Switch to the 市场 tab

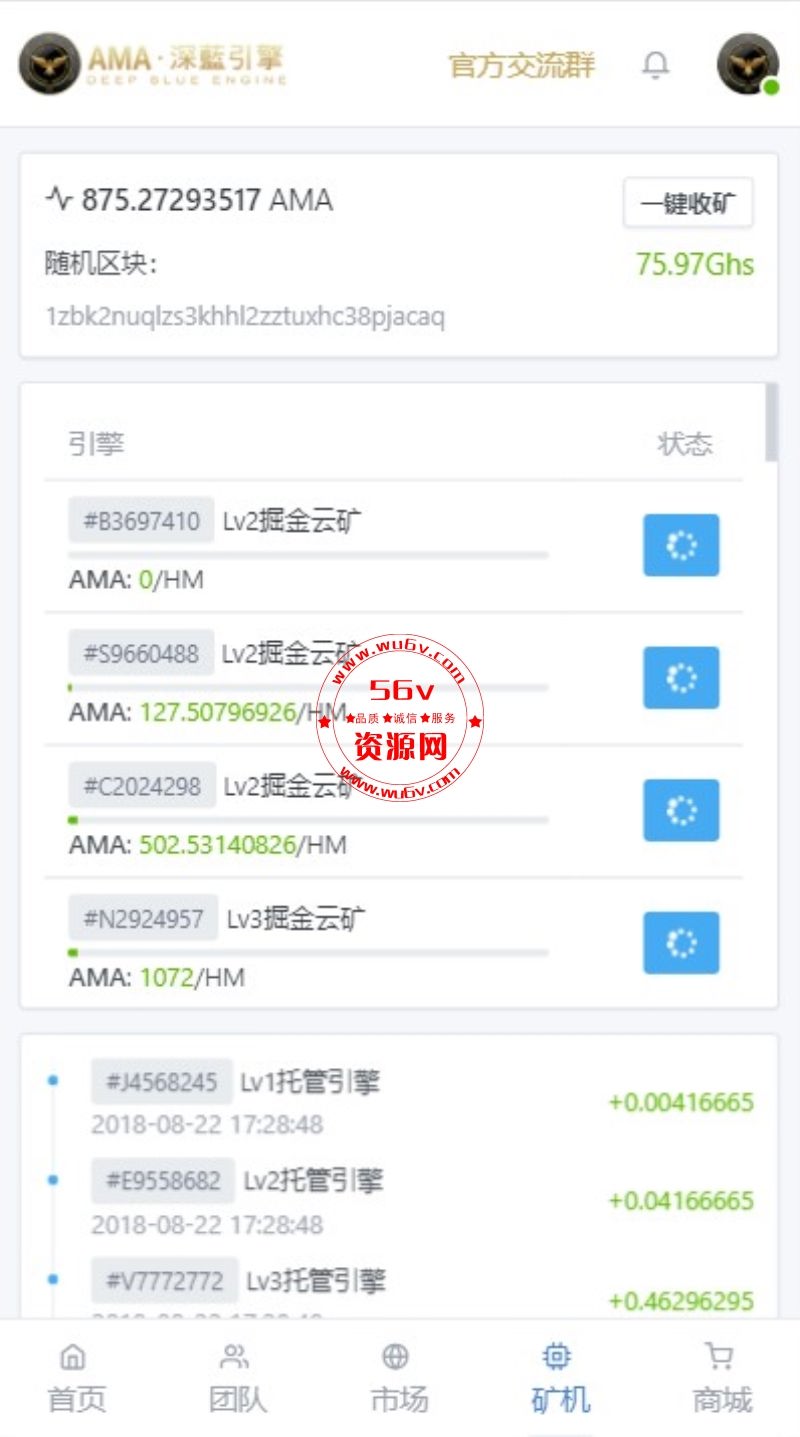398,1379
